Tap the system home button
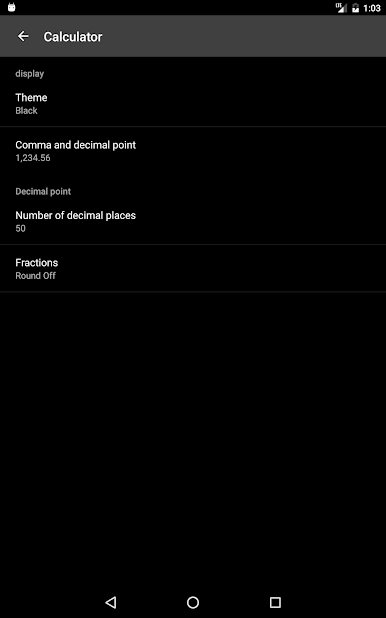 point(193,602)
